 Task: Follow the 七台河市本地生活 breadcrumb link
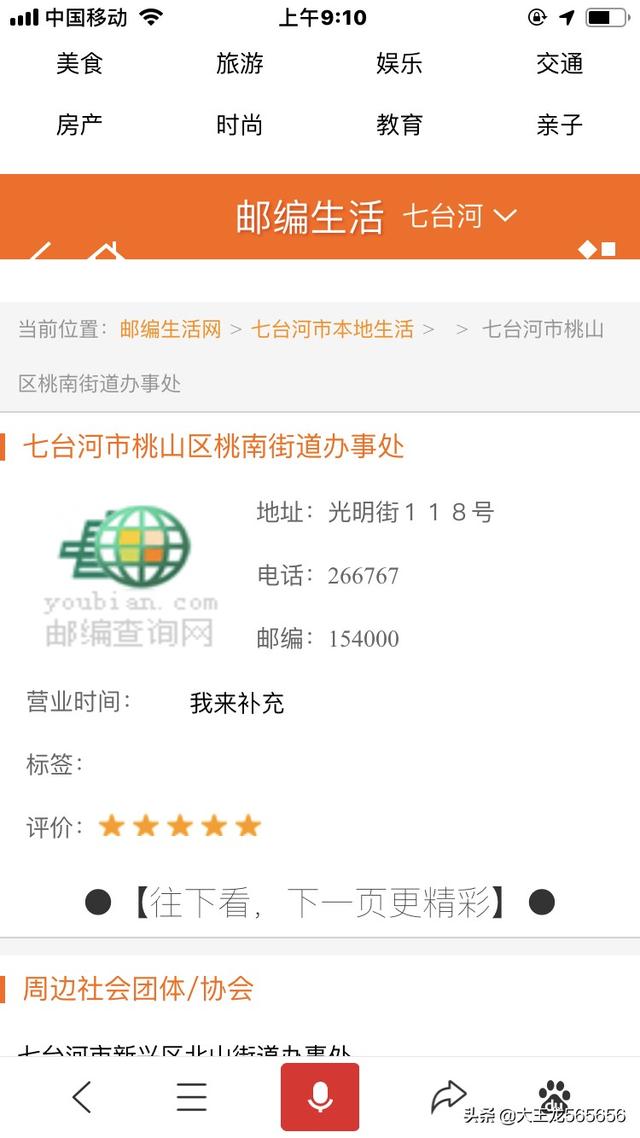[x=332, y=329]
